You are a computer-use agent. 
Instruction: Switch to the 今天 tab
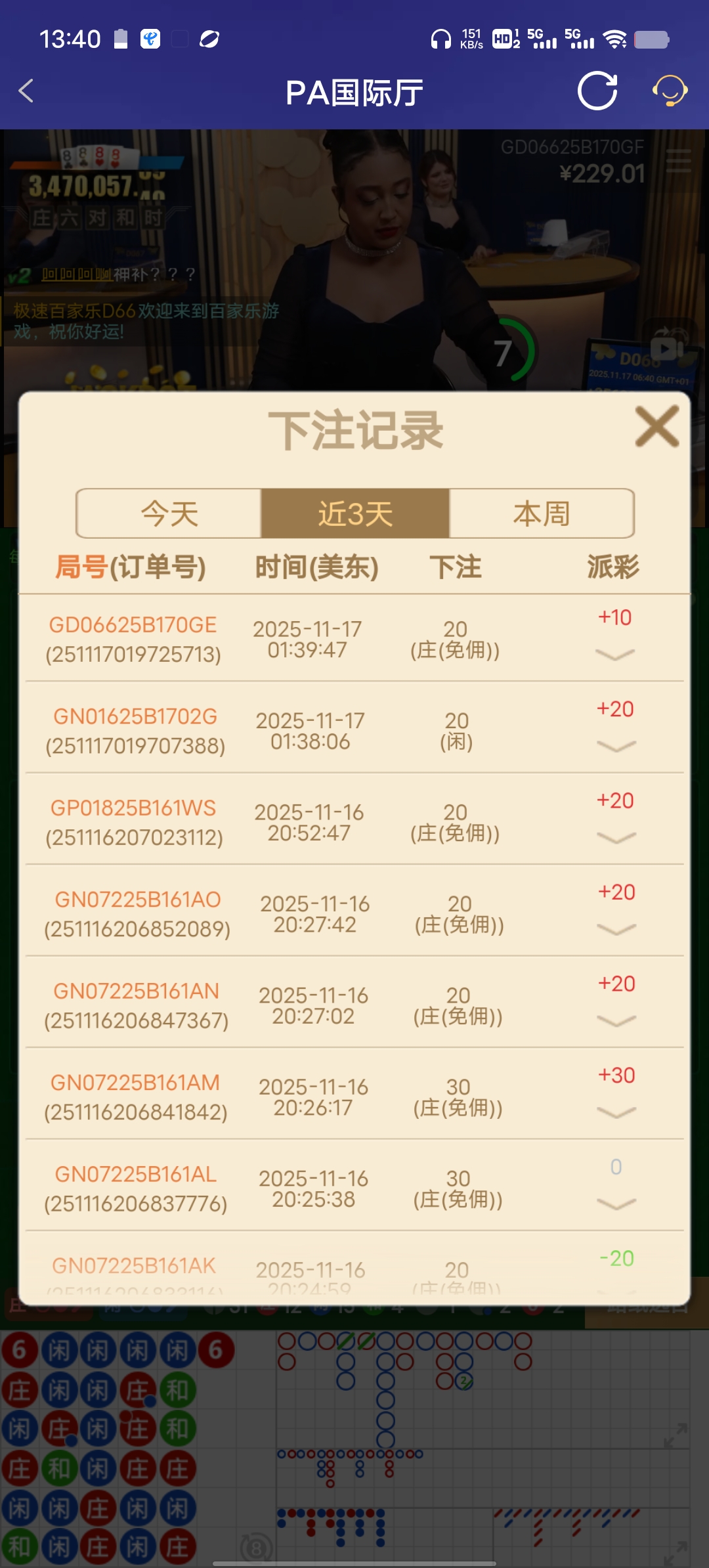click(x=169, y=514)
